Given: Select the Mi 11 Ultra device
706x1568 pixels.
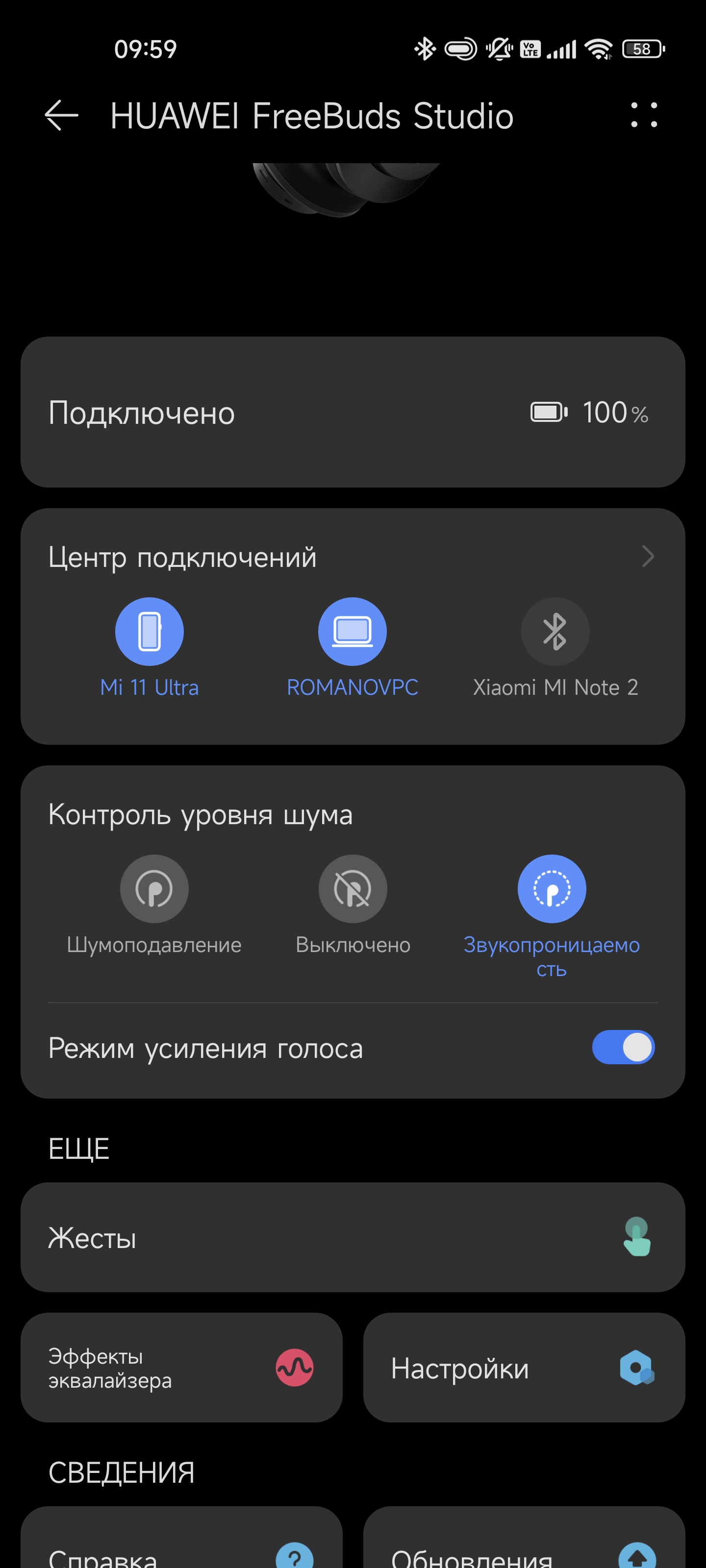Looking at the screenshot, I should pyautogui.click(x=149, y=632).
